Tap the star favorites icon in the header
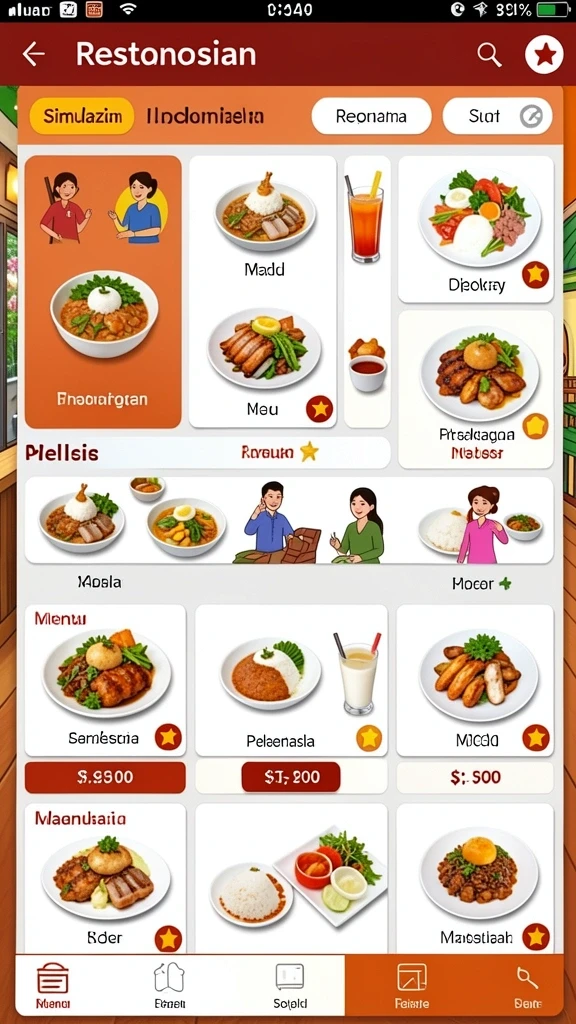This screenshot has width=576, height=1024. [544, 55]
